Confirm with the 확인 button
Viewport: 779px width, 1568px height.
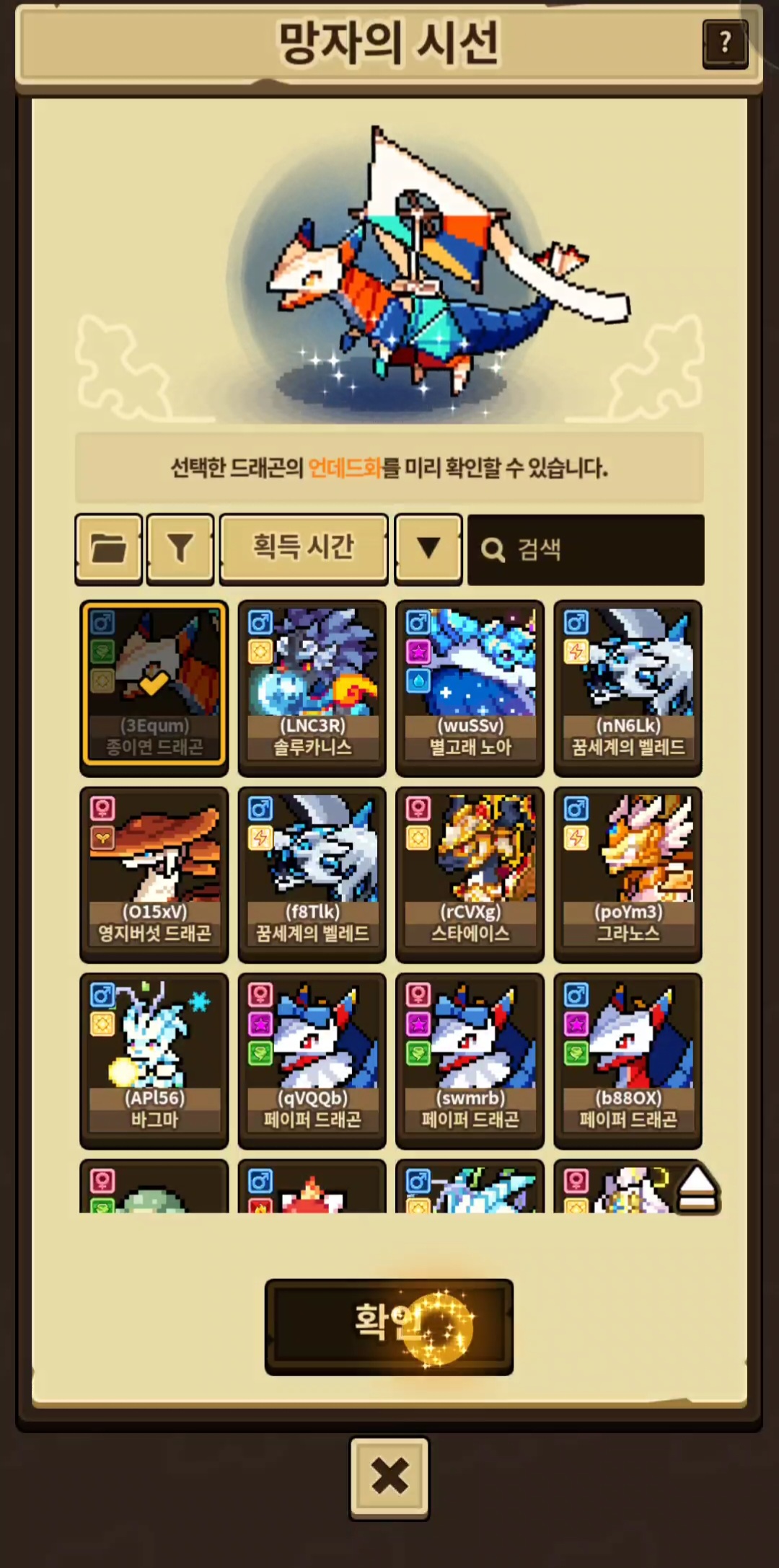389,1327
